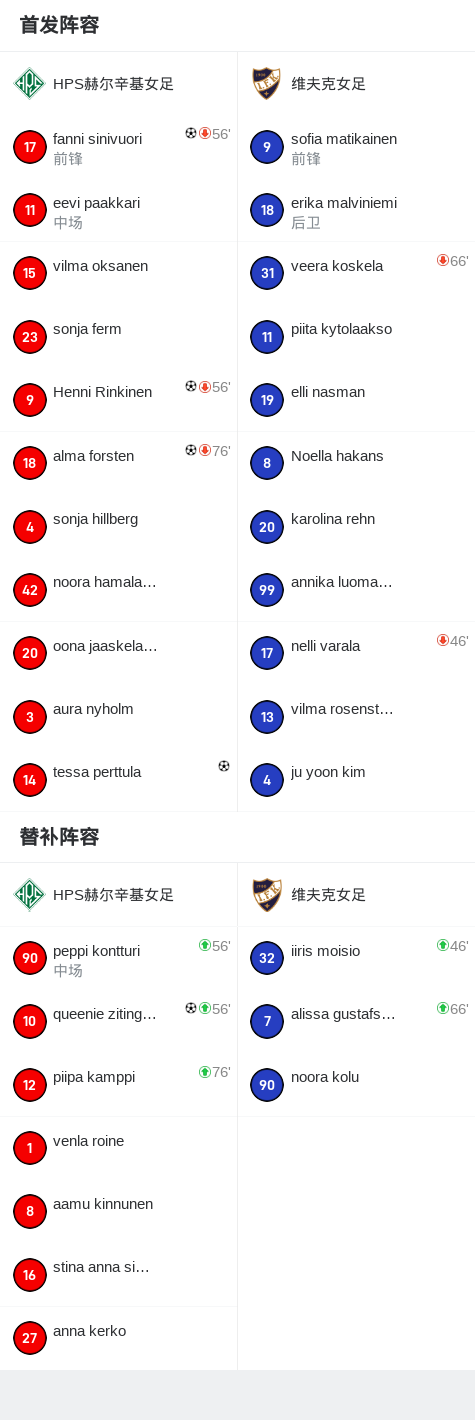Open Noella hakans' profile

click(x=356, y=463)
